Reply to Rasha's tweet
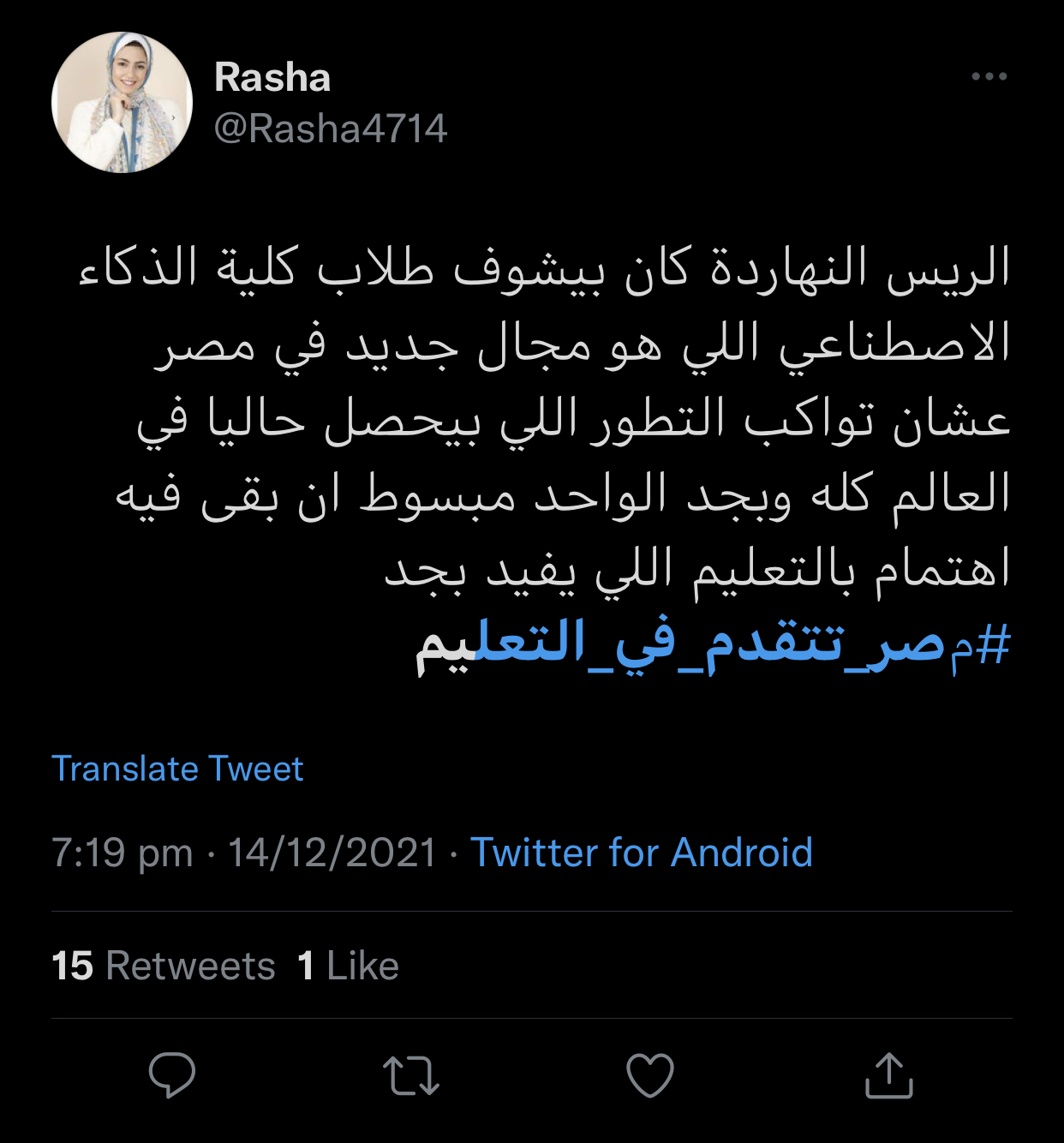This screenshot has width=1064, height=1143. click(x=172, y=1074)
